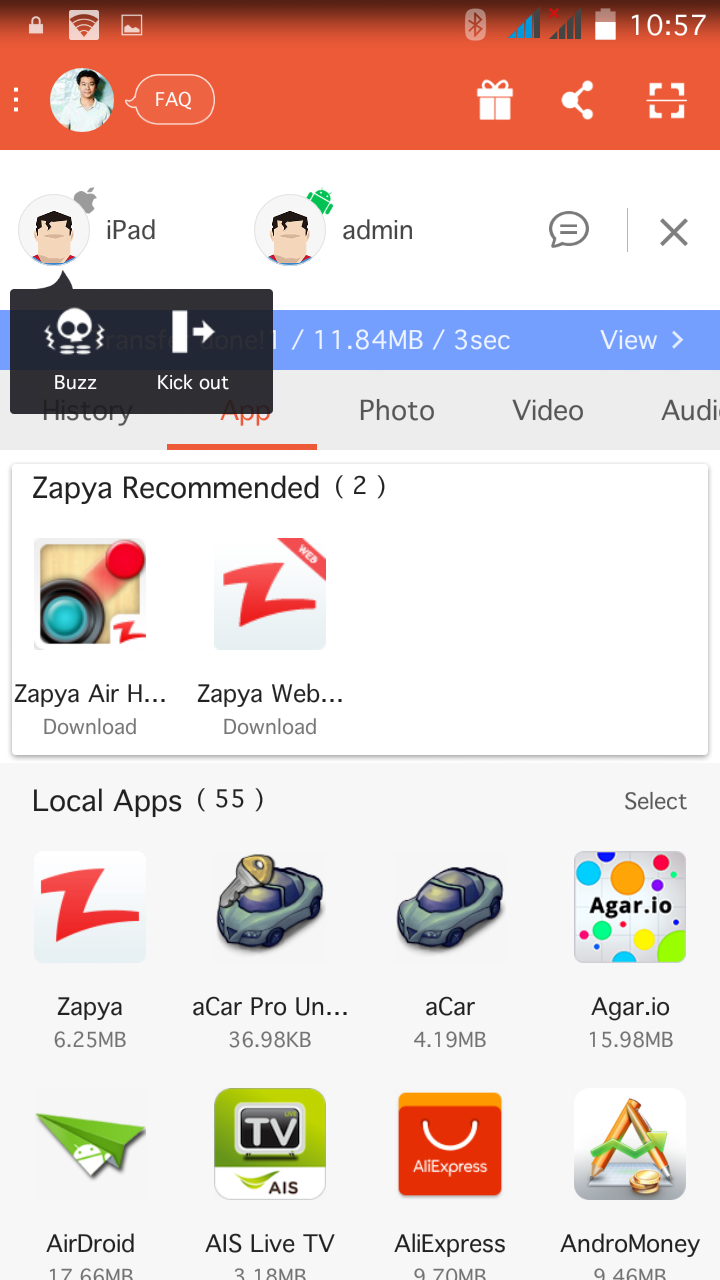The image size is (720, 1280).
Task: Tap the admin user avatar
Action: pos(290,231)
